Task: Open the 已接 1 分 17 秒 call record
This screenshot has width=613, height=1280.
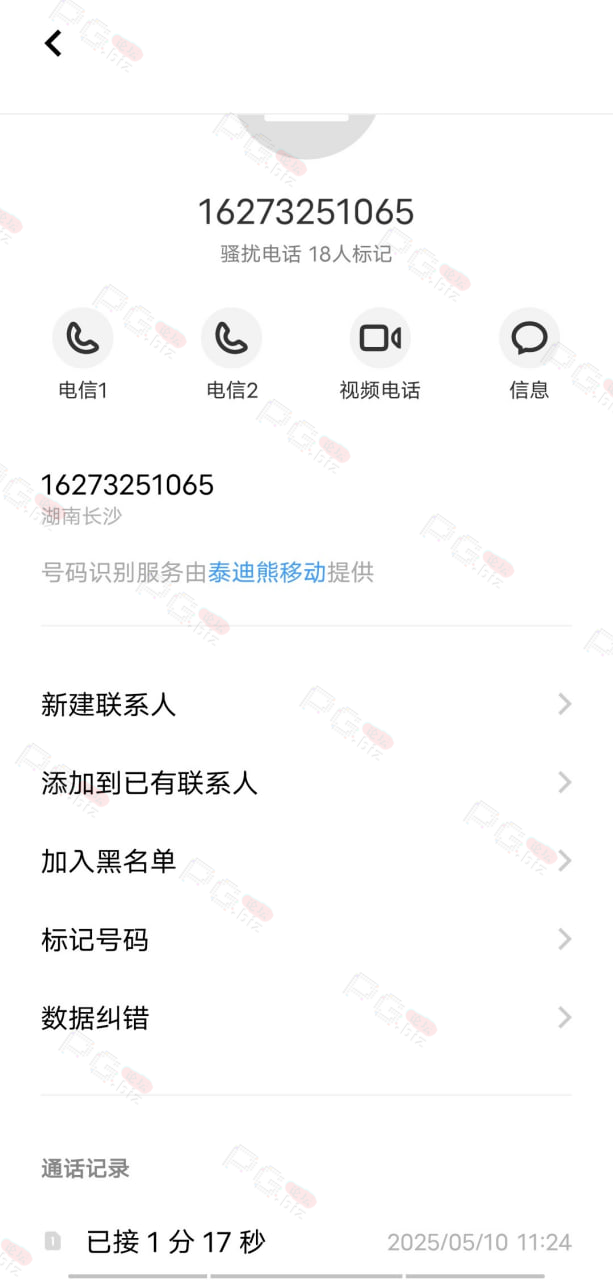Action: pos(306,1242)
